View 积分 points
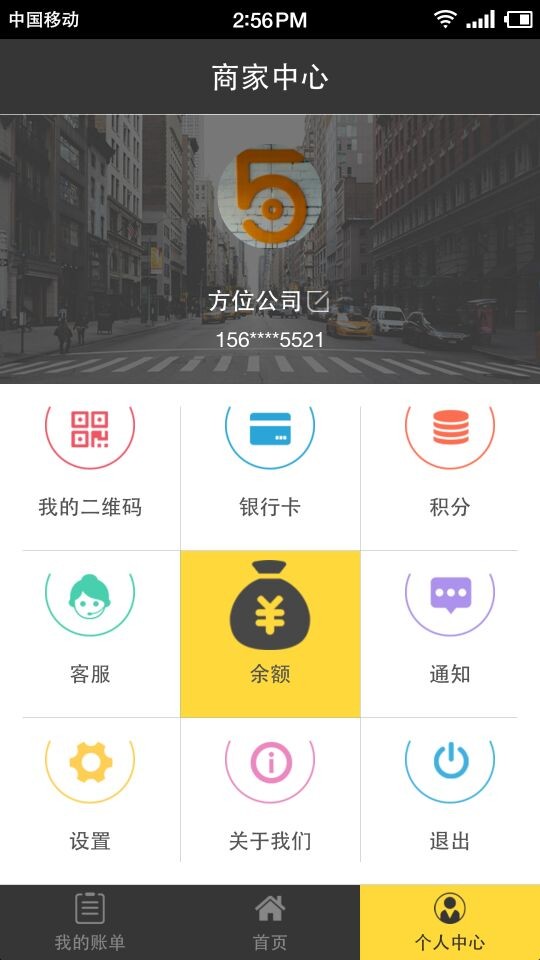Screen dimensions: 540x960 450,467
